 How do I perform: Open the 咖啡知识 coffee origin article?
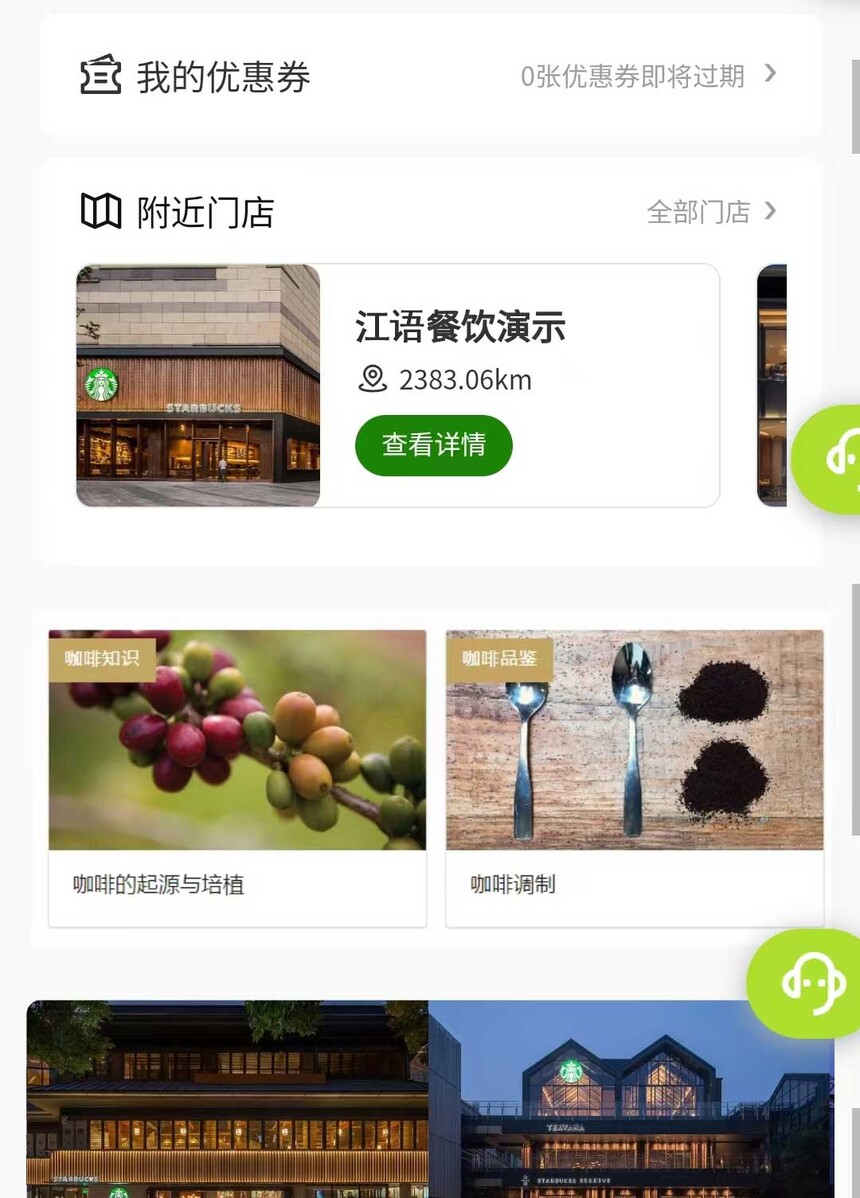pos(237,777)
